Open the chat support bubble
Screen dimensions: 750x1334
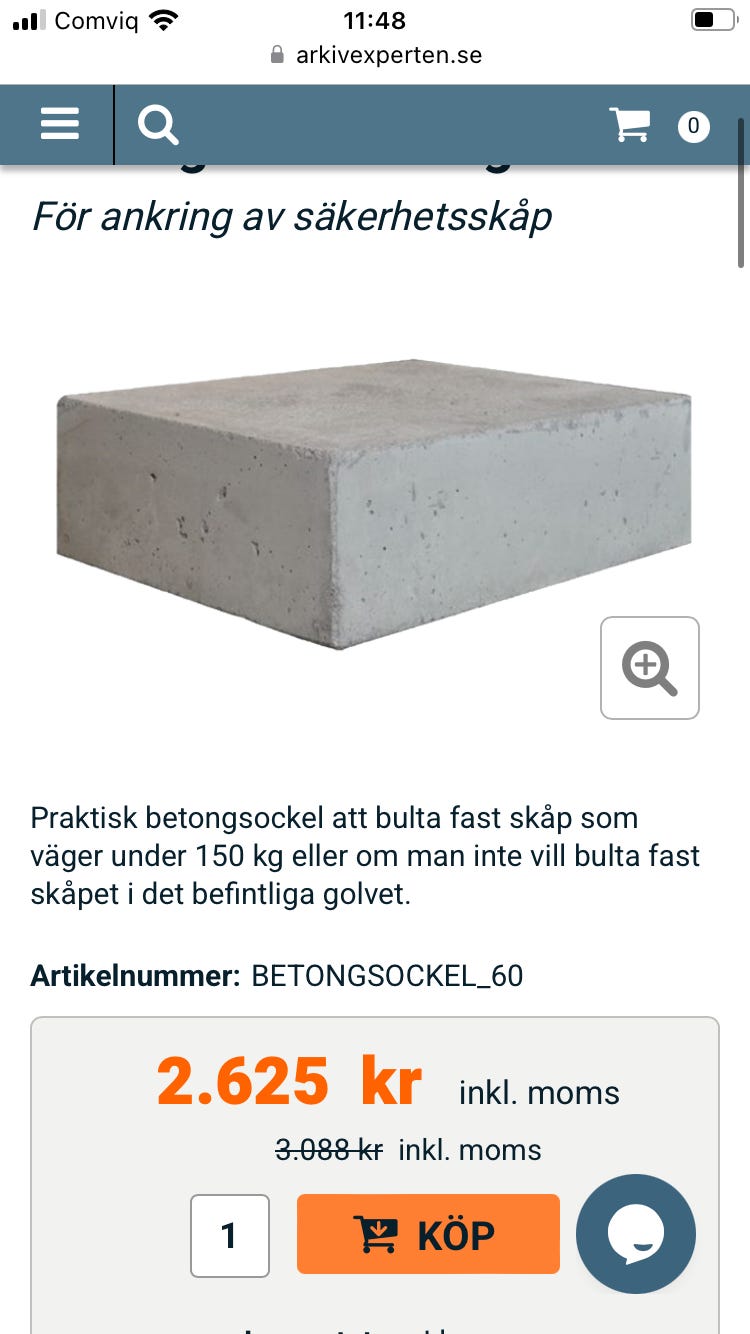click(636, 1234)
